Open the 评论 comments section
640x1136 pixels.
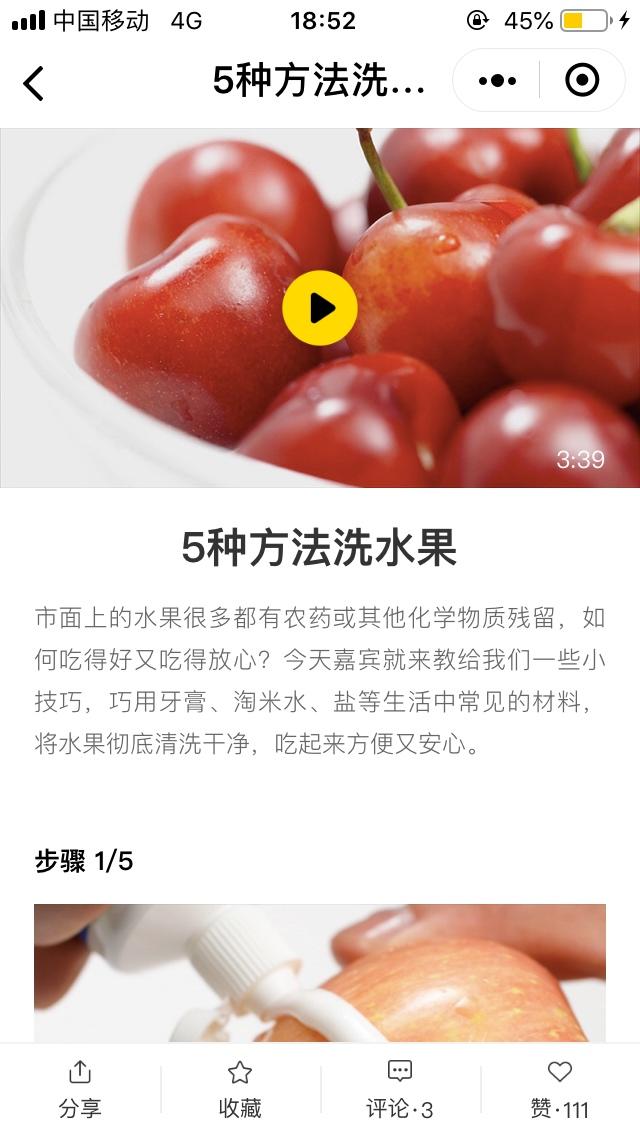click(400, 1089)
